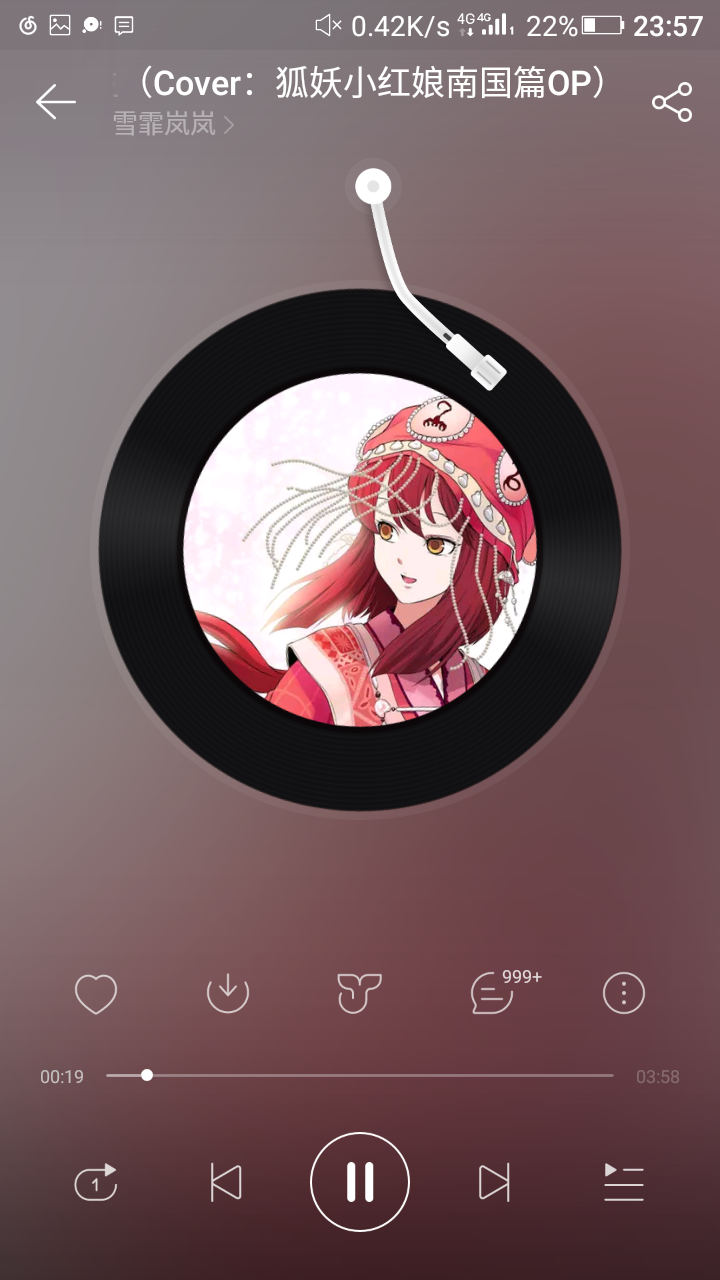This screenshot has height=1280, width=720.
Task: Skip to the next track
Action: pyautogui.click(x=494, y=1183)
